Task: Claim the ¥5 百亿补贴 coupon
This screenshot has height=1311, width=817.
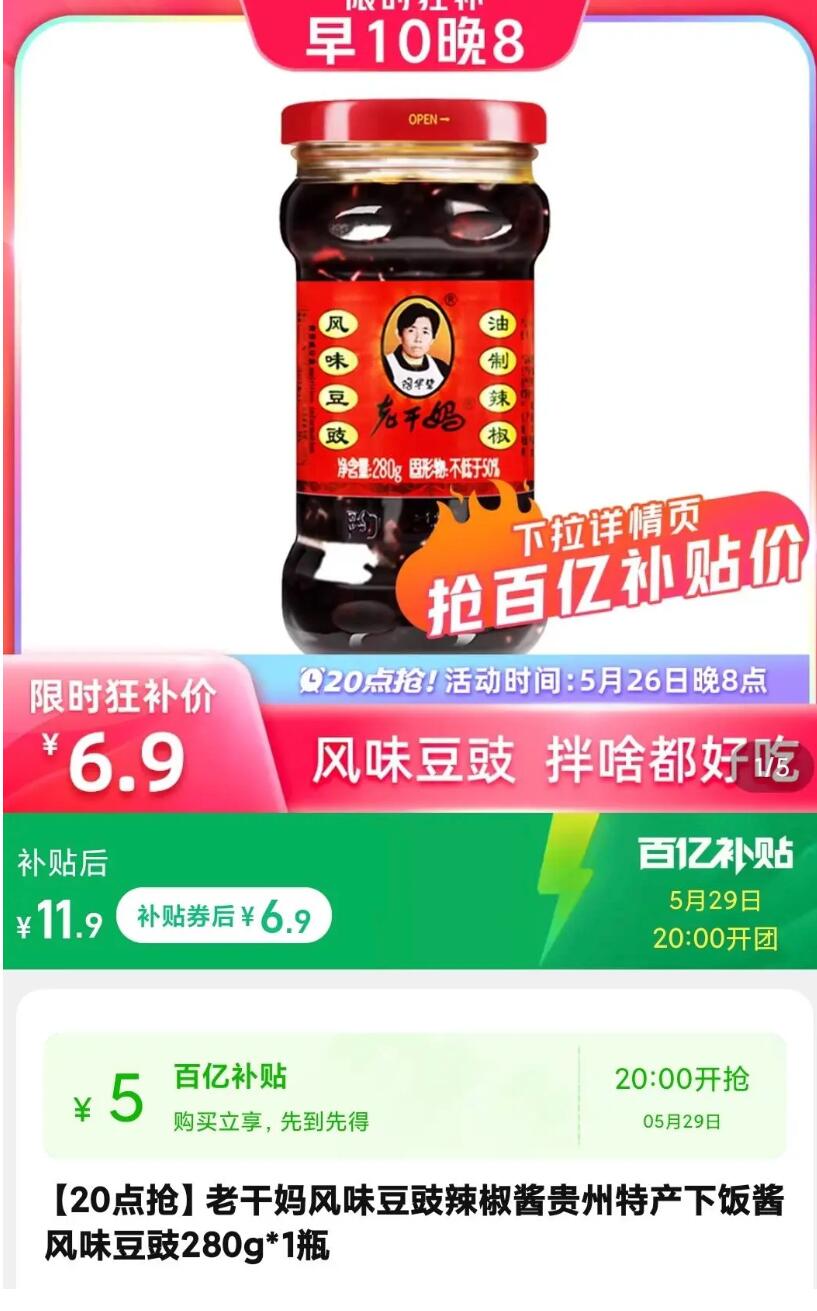Action: pyautogui.click(x=414, y=1096)
